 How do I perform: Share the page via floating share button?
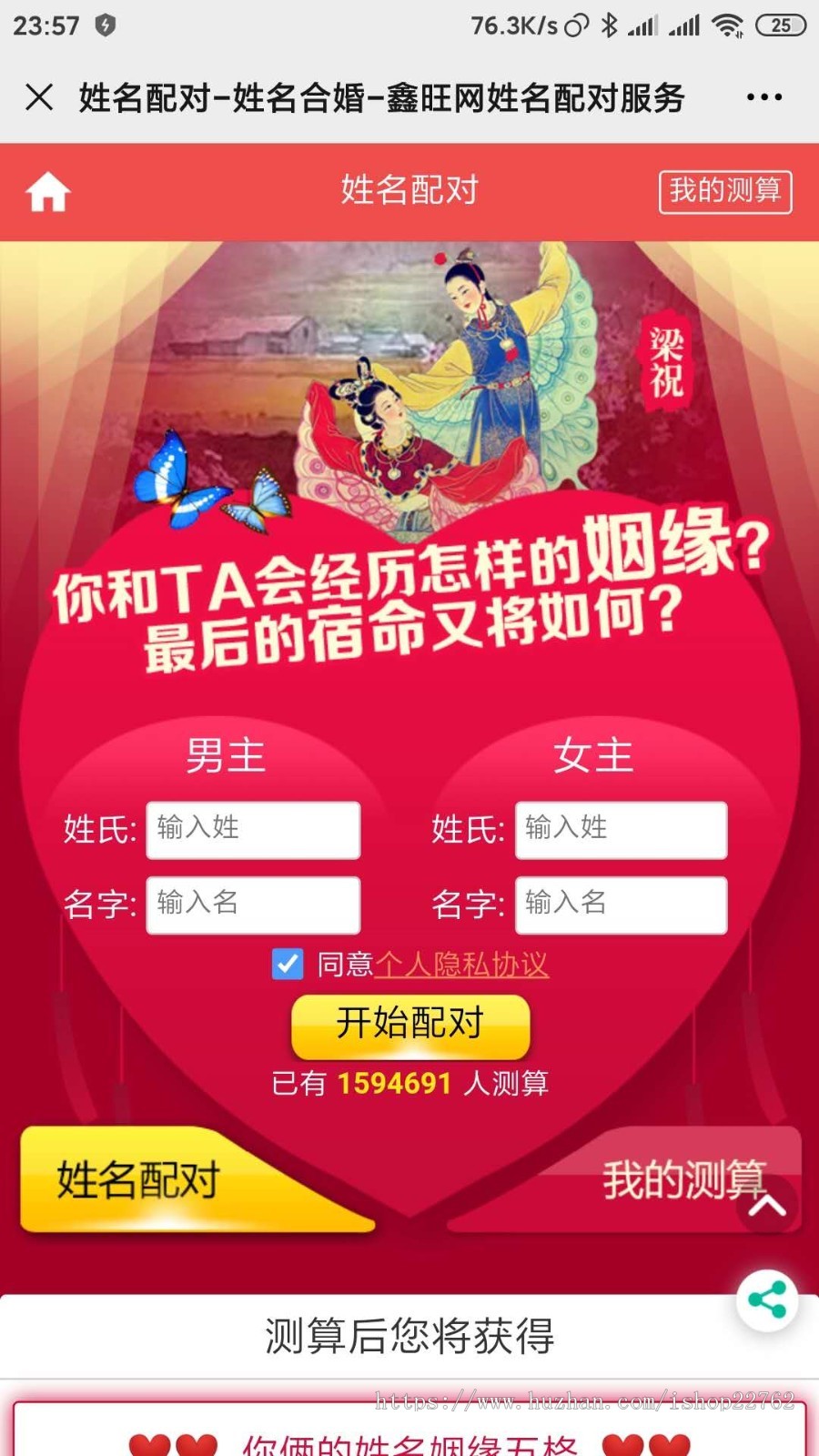(x=767, y=1299)
